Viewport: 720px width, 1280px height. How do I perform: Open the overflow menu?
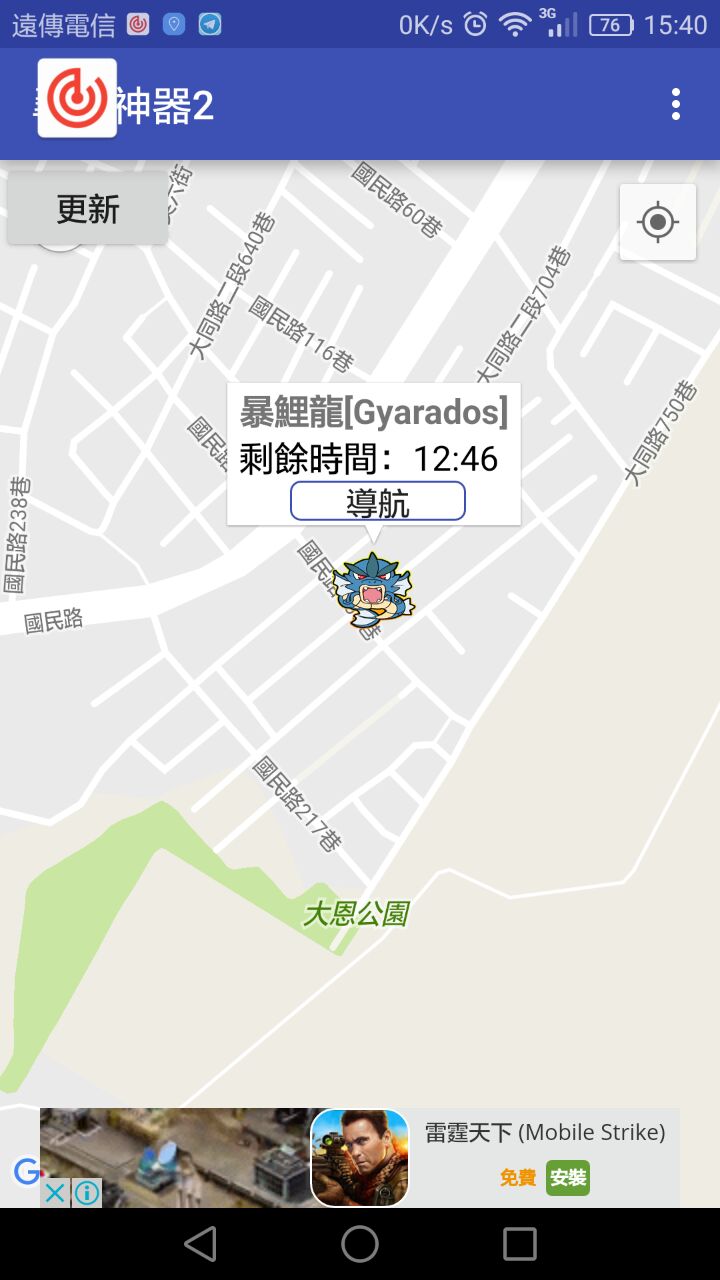pos(676,104)
